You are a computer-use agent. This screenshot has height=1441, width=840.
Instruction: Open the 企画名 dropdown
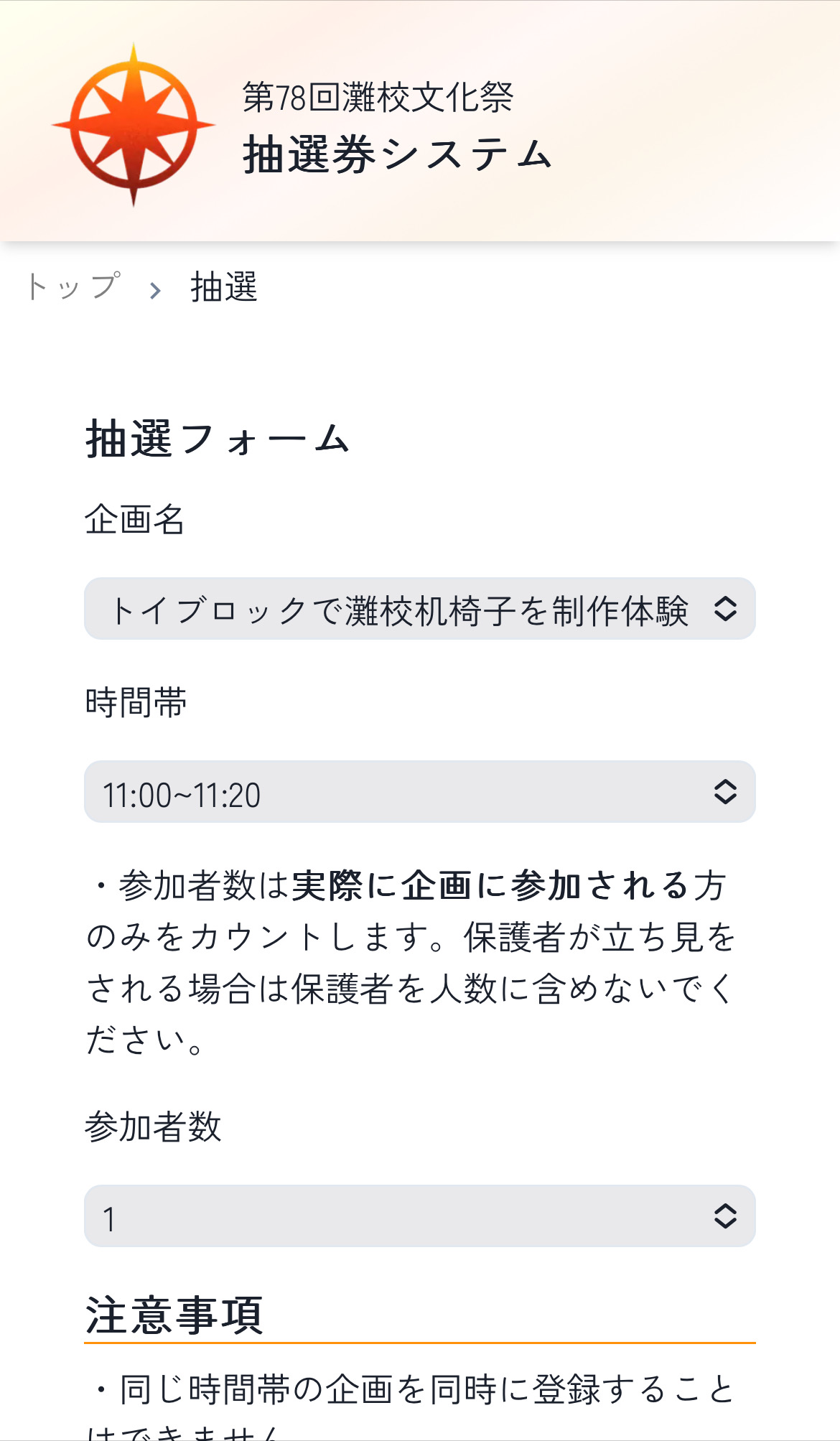pos(419,609)
